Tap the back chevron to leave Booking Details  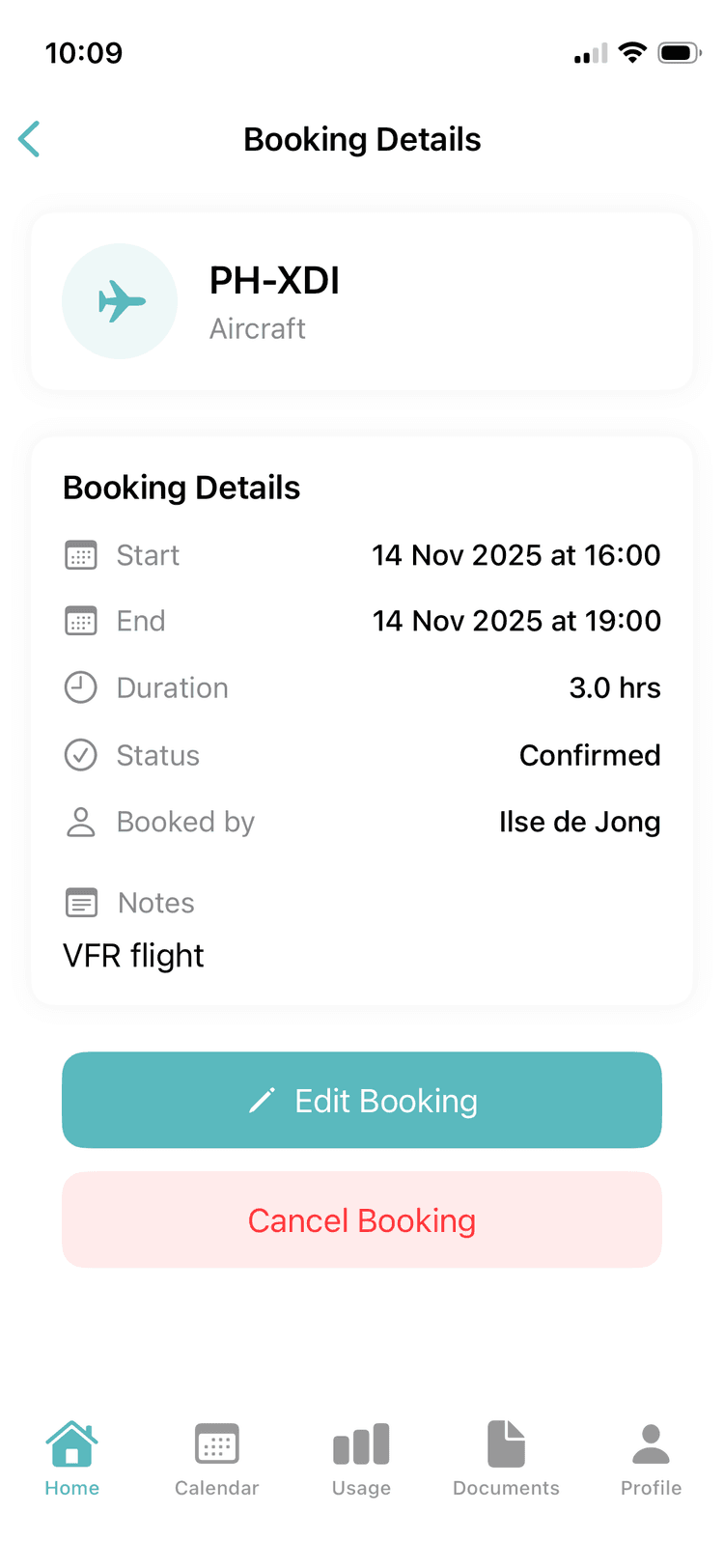click(x=29, y=139)
